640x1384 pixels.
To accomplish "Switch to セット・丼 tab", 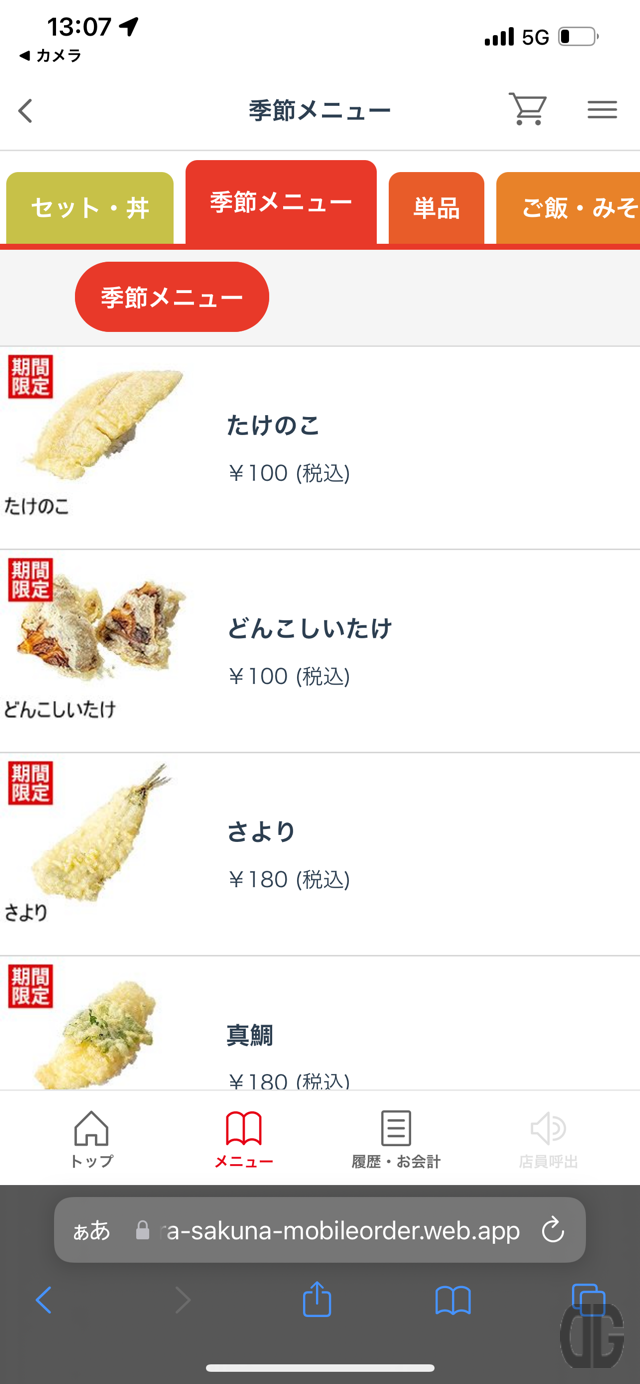I will point(90,208).
